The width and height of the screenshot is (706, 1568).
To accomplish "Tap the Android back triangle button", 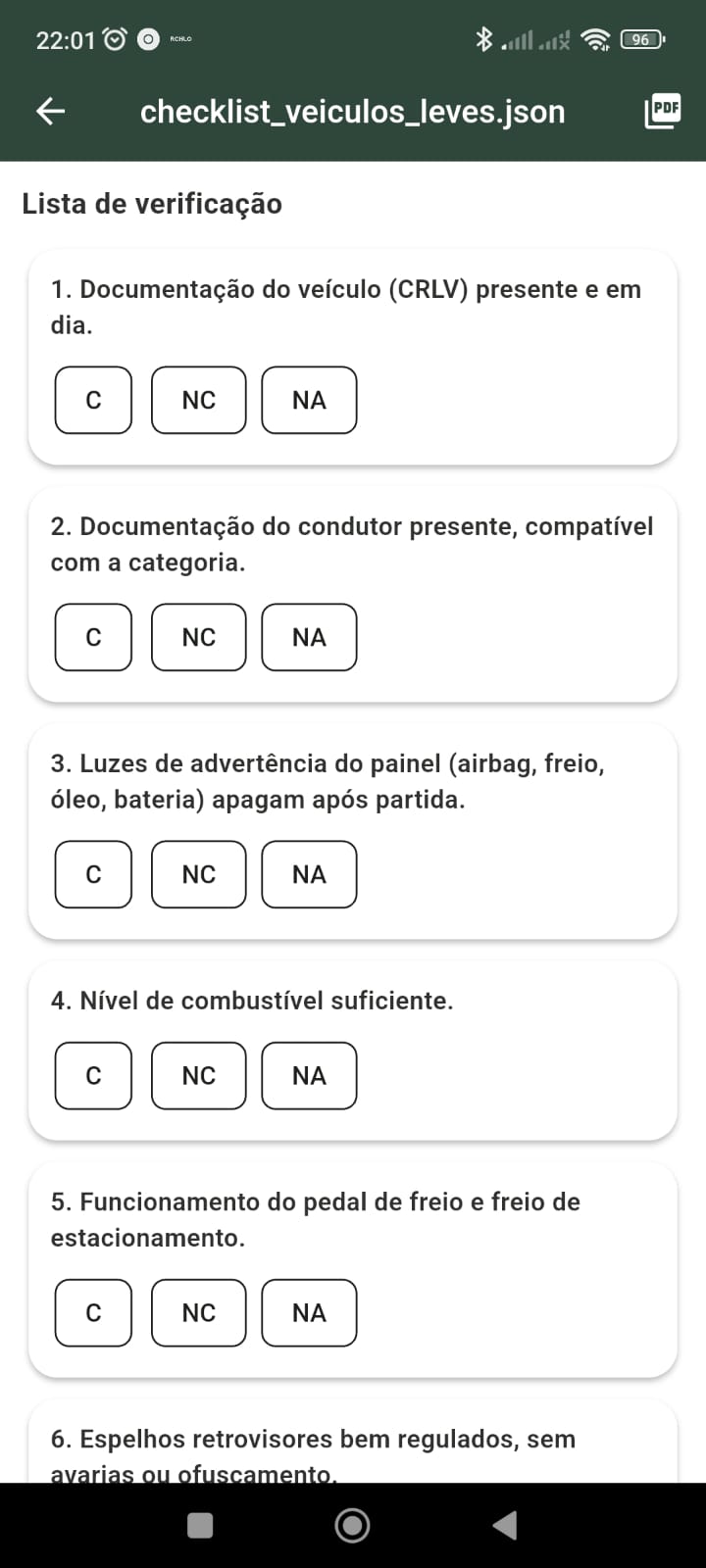I will coord(506,1525).
